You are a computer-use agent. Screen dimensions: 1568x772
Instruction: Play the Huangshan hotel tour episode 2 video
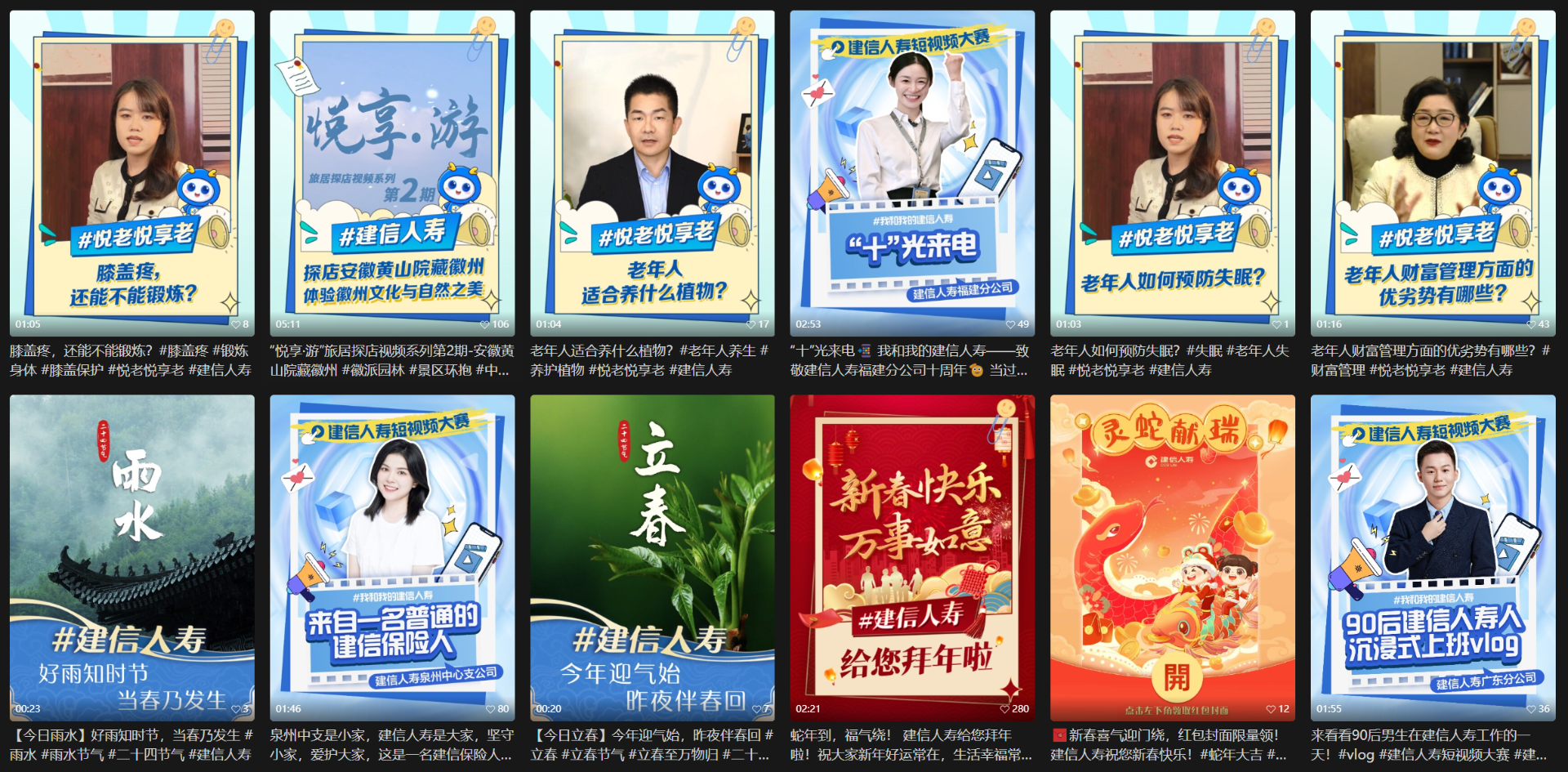[x=392, y=173]
